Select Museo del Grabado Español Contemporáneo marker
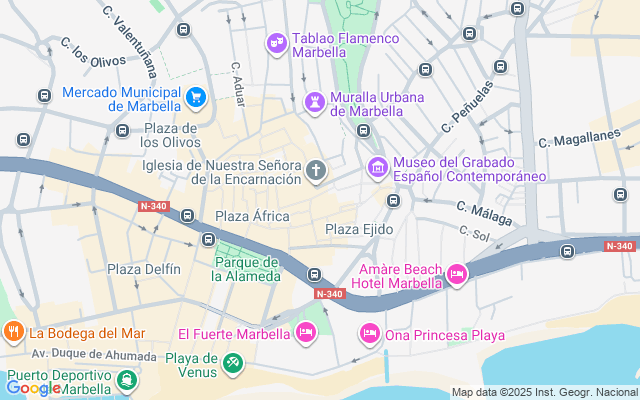Image resolution: width=640 pixels, height=400 pixels. tap(377, 168)
